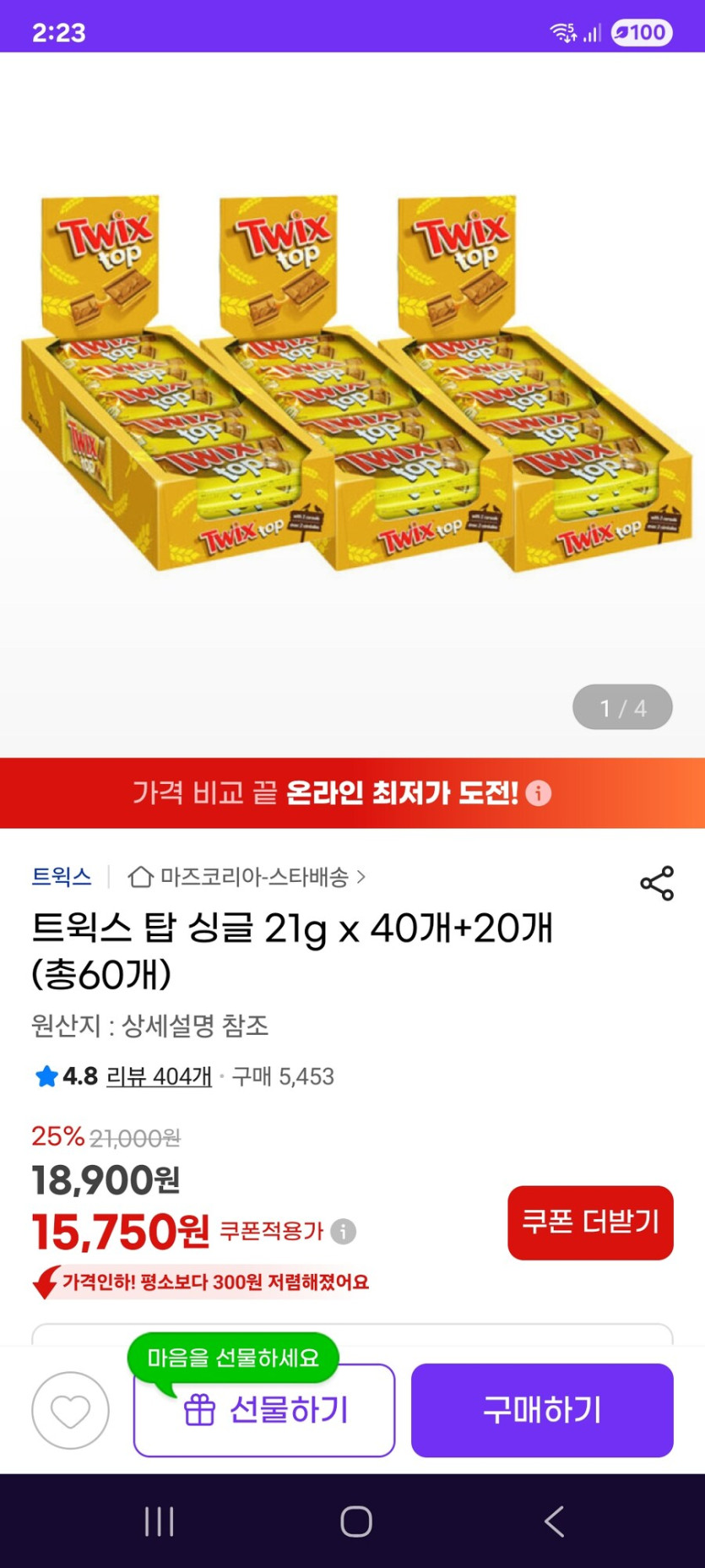This screenshot has height=1568, width=705.
Task: Tap the back navigation arrow
Action: (x=553, y=1522)
